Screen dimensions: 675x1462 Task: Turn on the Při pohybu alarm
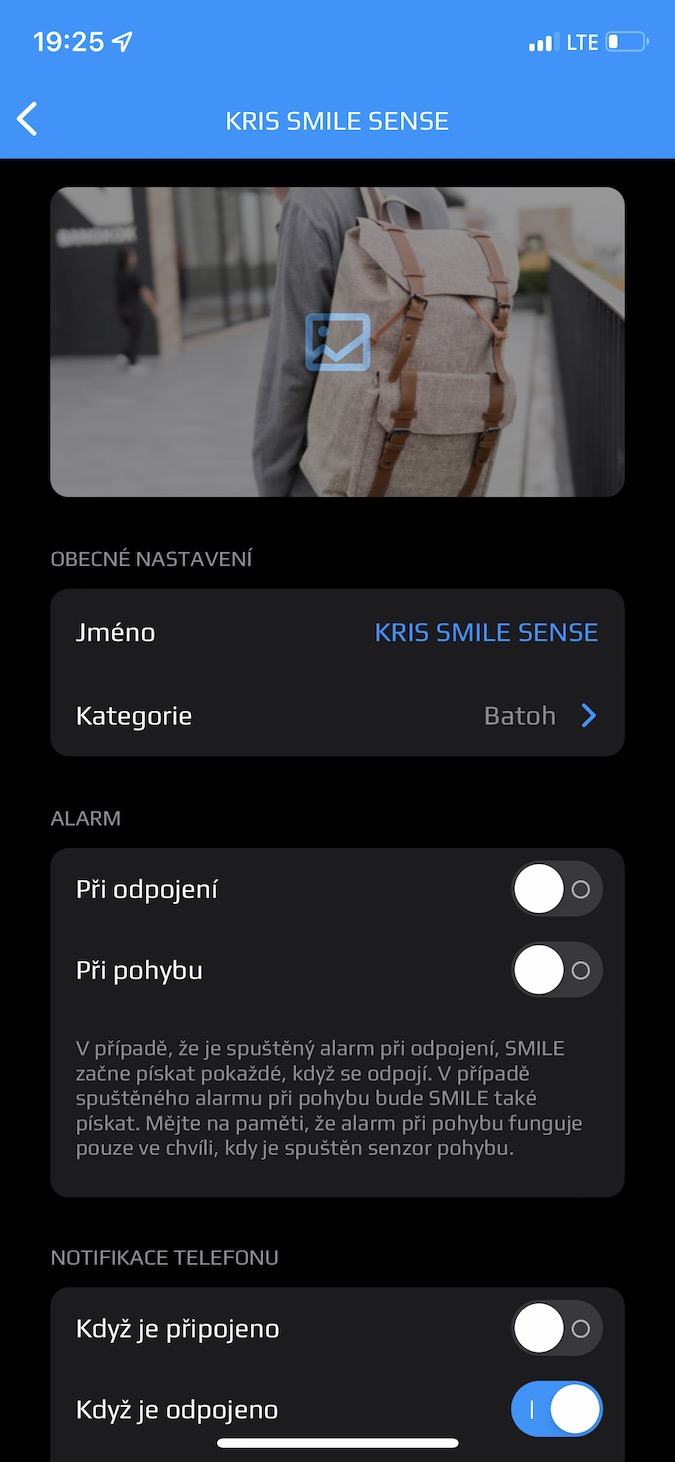[557, 970]
